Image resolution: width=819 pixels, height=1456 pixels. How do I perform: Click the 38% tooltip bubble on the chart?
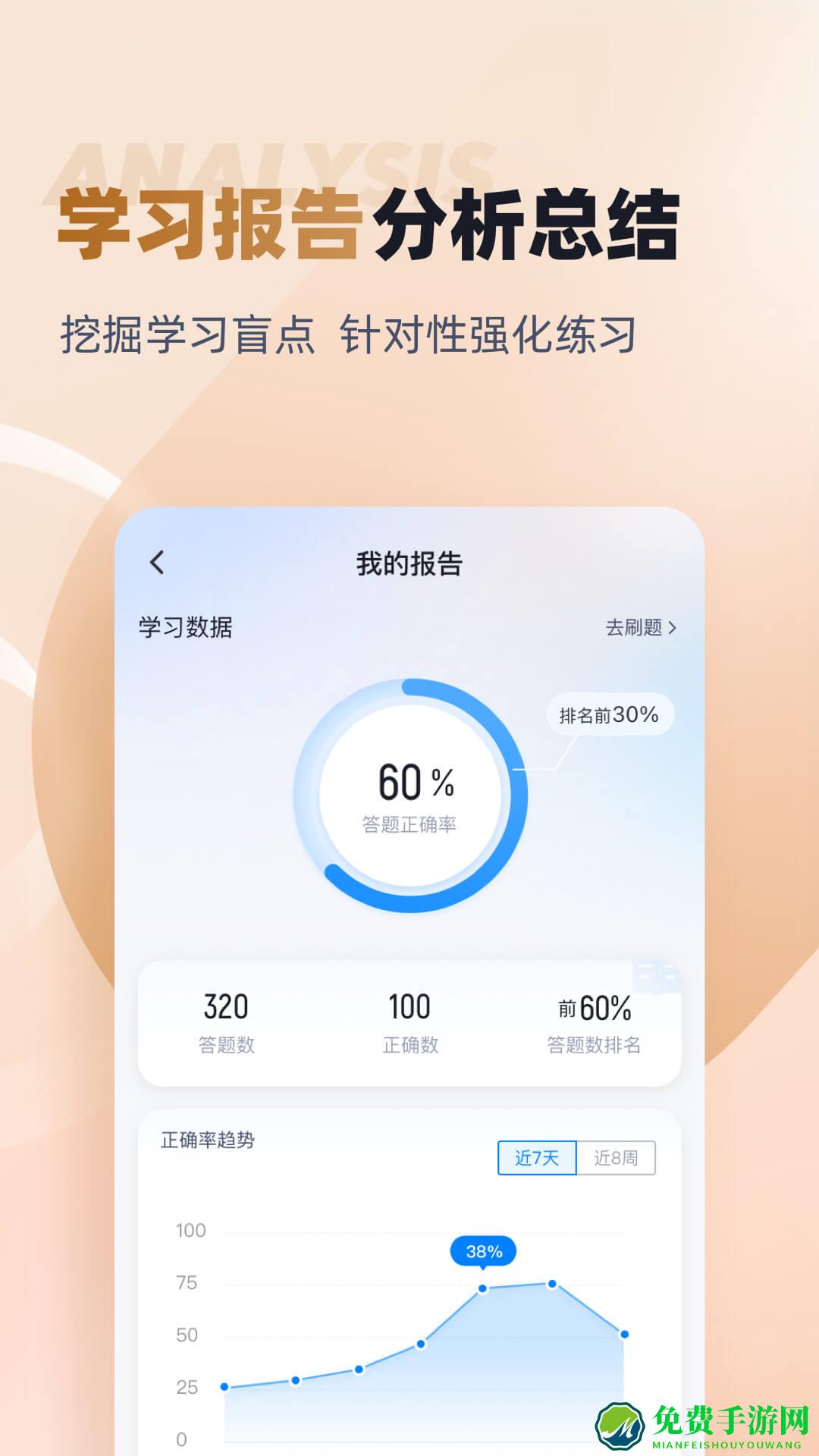[482, 1250]
